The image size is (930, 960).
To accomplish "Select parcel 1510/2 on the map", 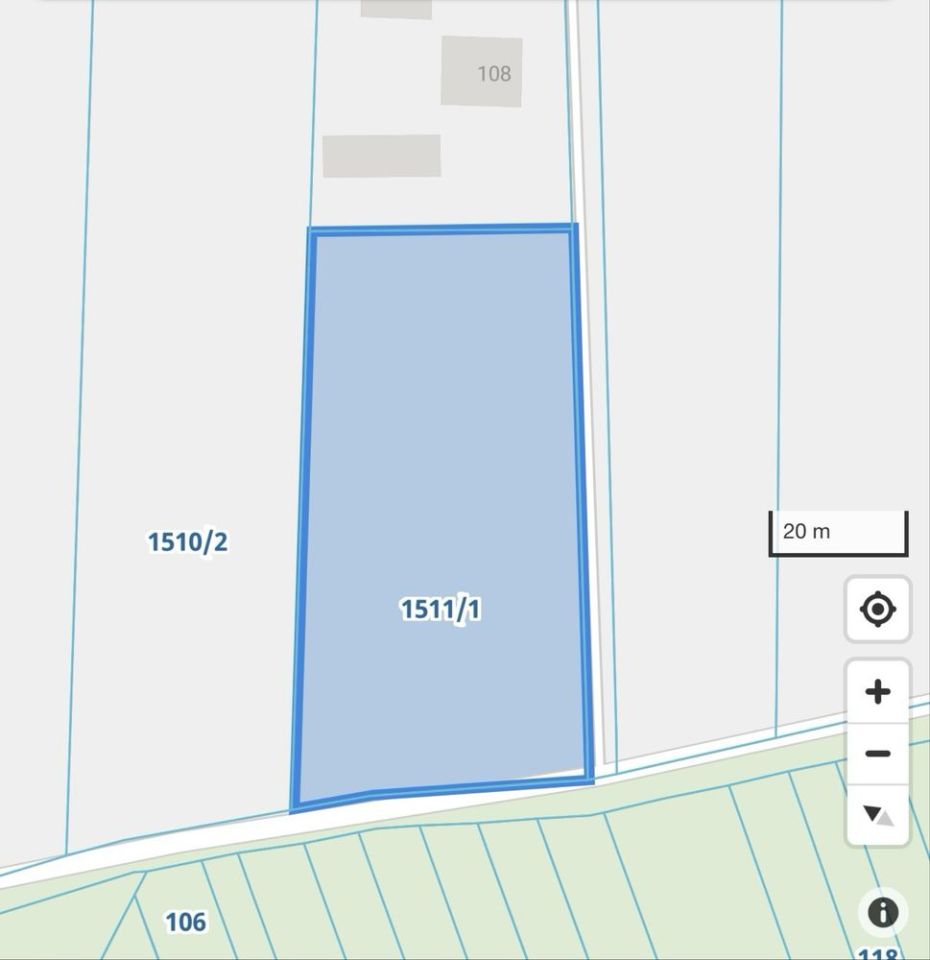I will 187,542.
